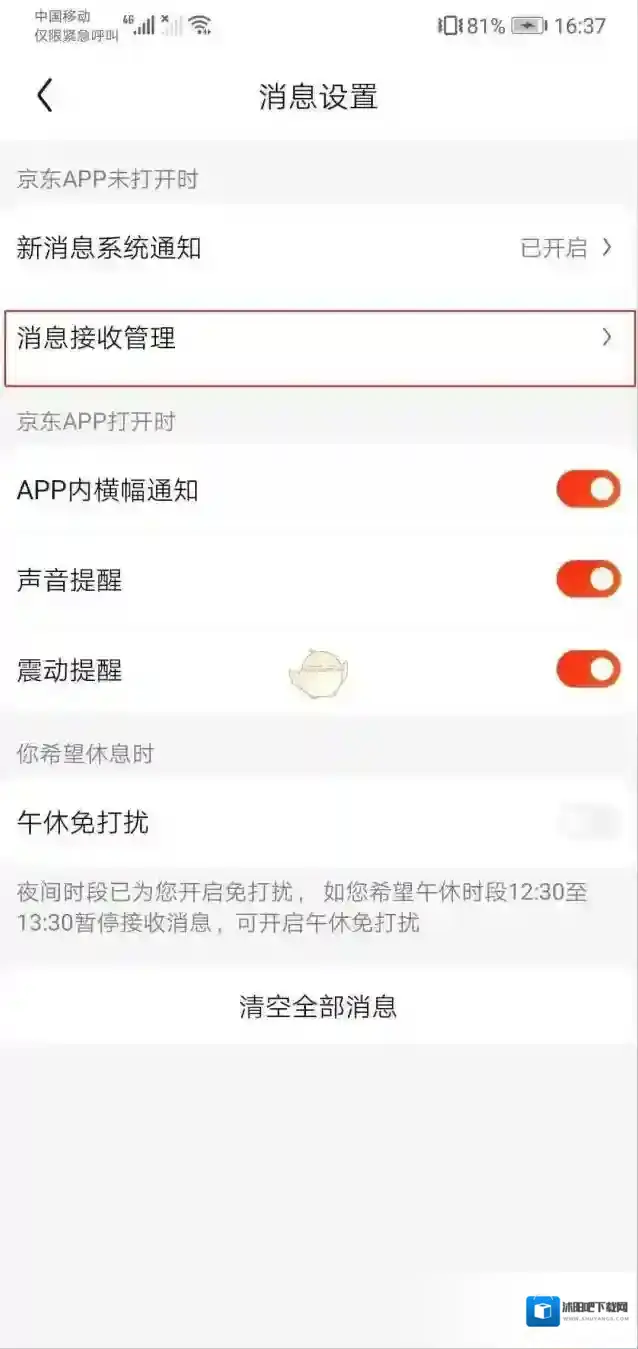
Task: Enable 午休免打扰
Action: click(588, 823)
